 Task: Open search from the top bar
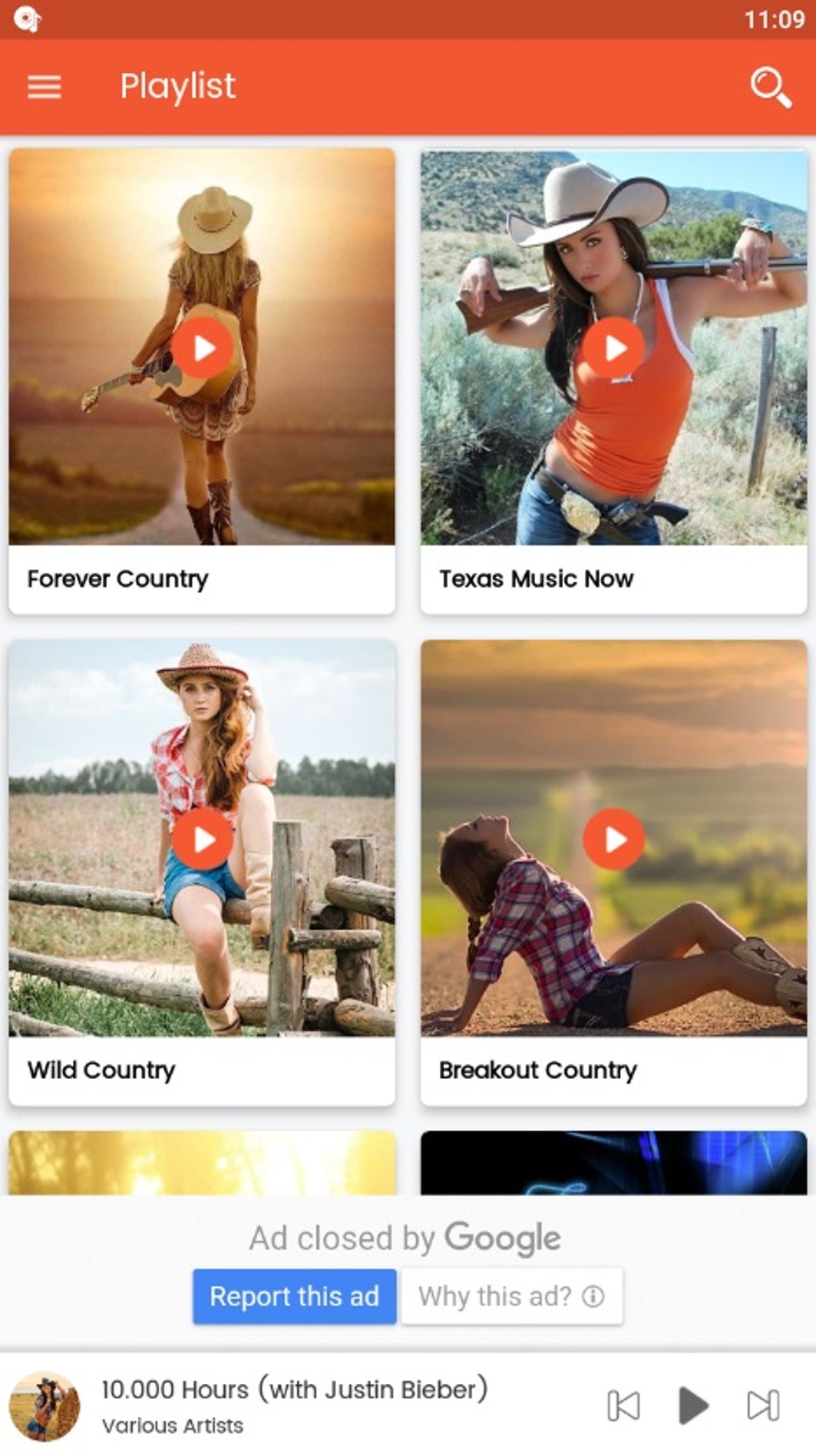click(x=770, y=86)
